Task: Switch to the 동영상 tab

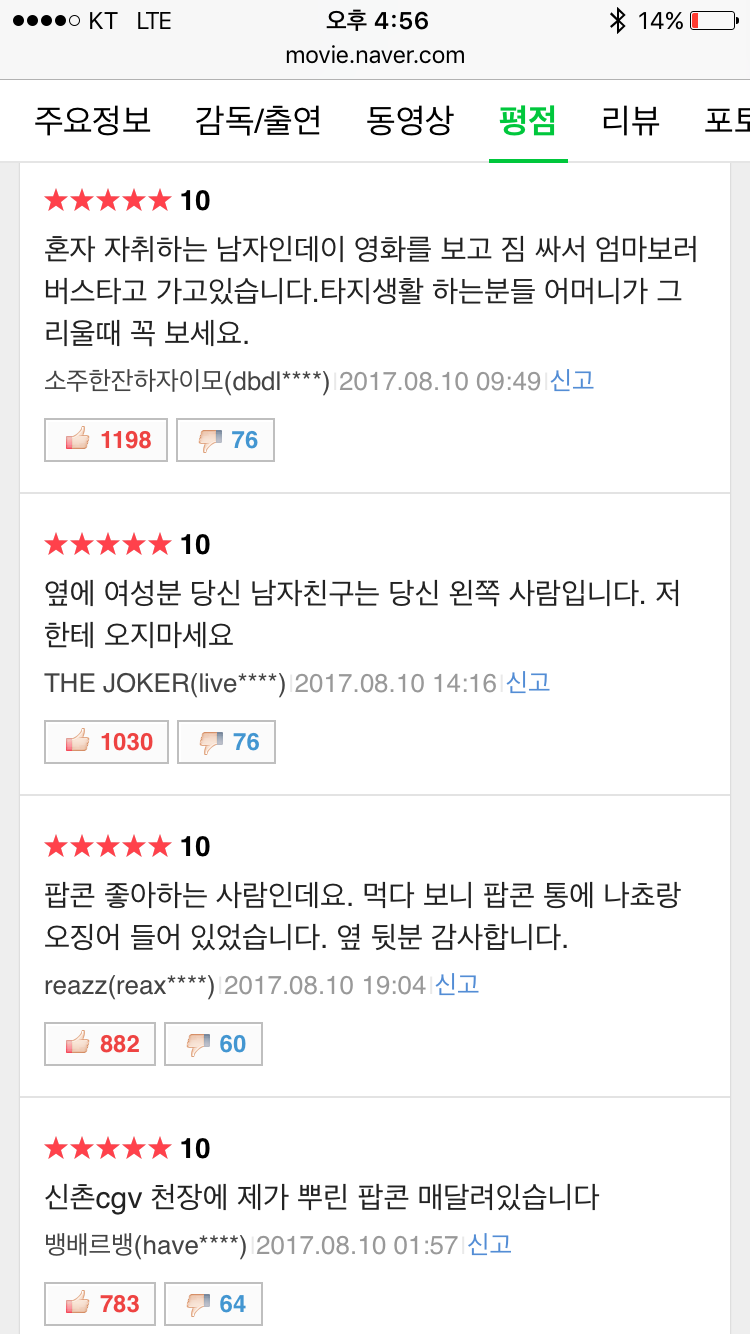Action: [x=410, y=121]
